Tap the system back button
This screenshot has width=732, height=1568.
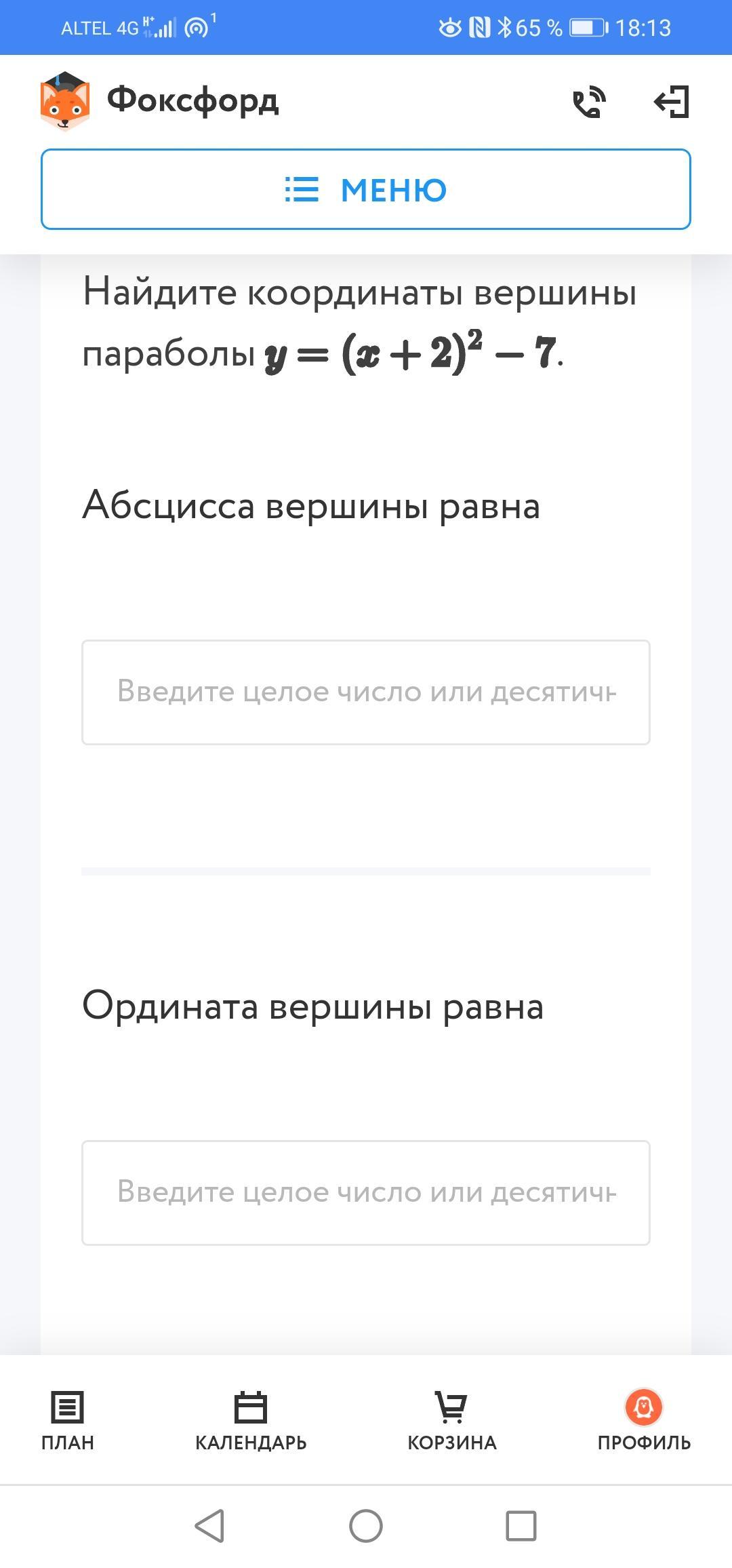[210, 1526]
